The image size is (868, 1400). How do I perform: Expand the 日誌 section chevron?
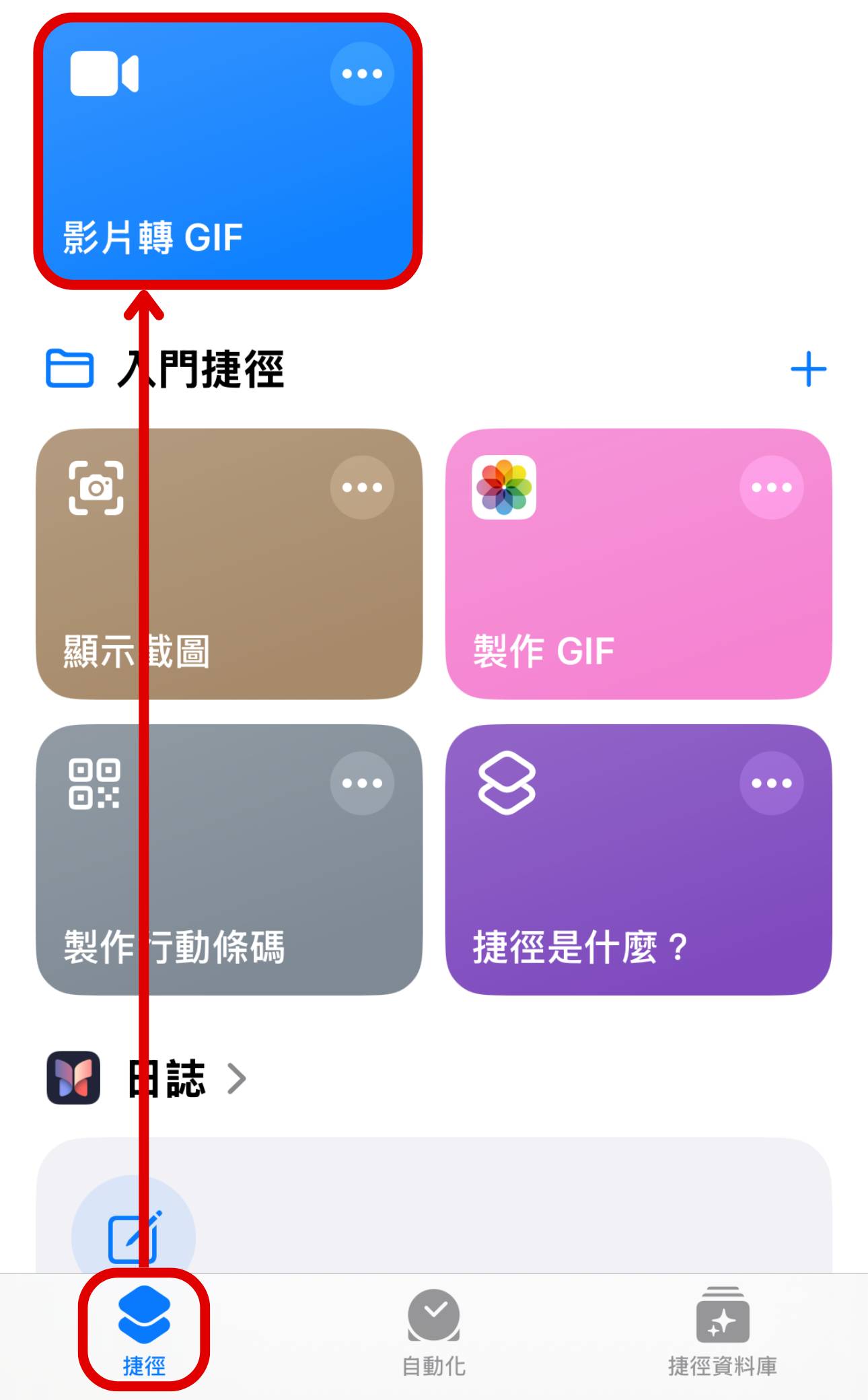tap(237, 1079)
